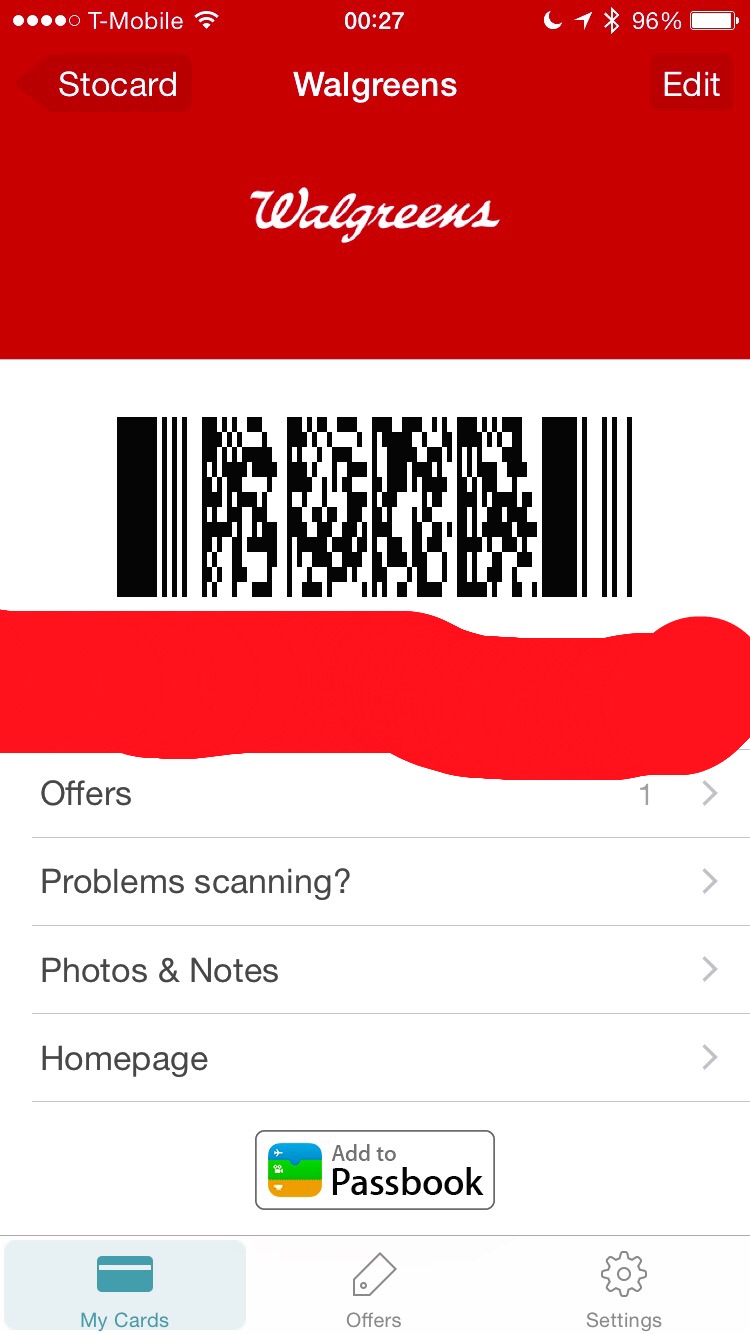Switch to the Offers tab
The image size is (750, 1334).
coord(374,1288)
